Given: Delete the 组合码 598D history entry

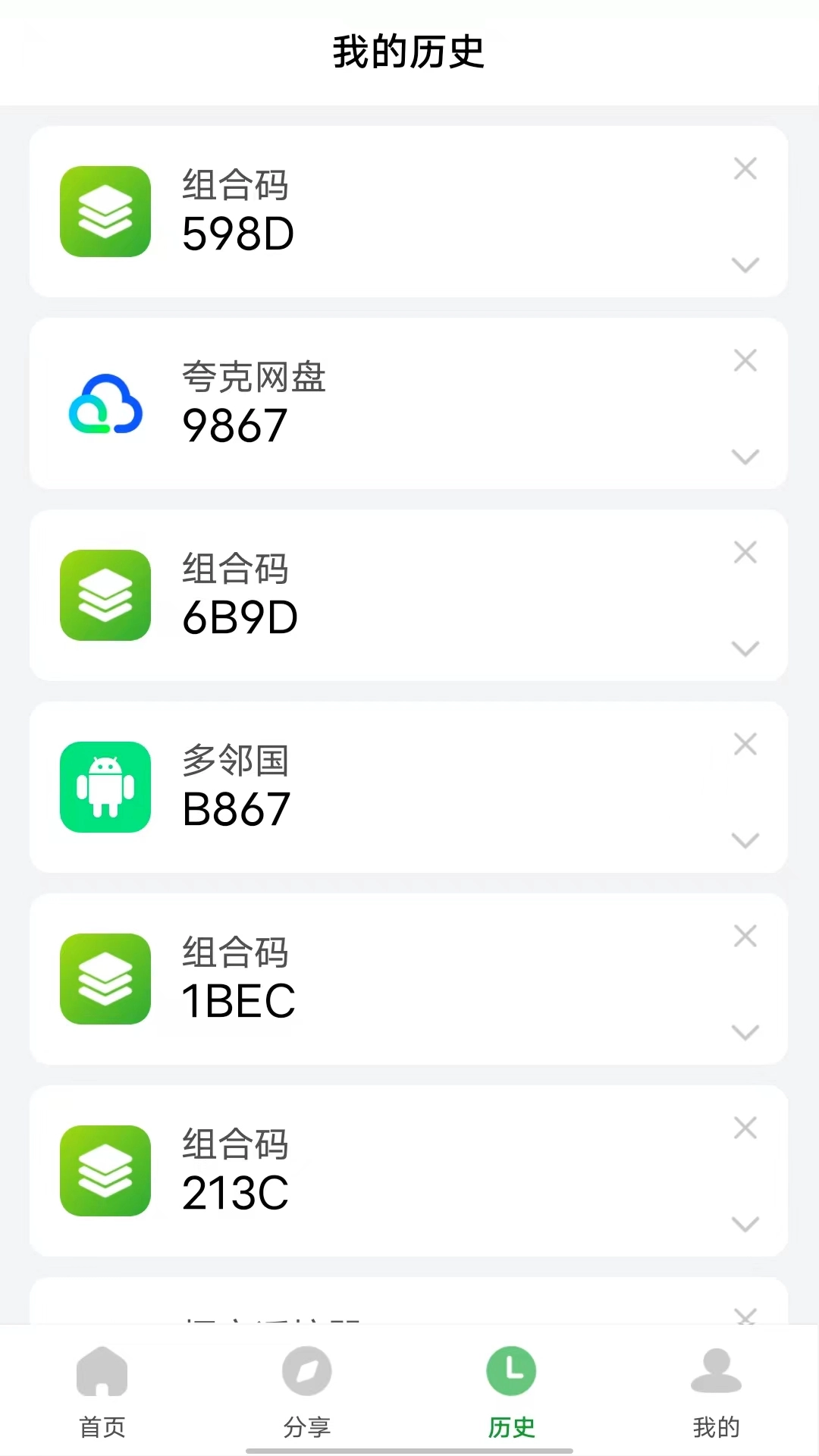Looking at the screenshot, I should 745,169.
